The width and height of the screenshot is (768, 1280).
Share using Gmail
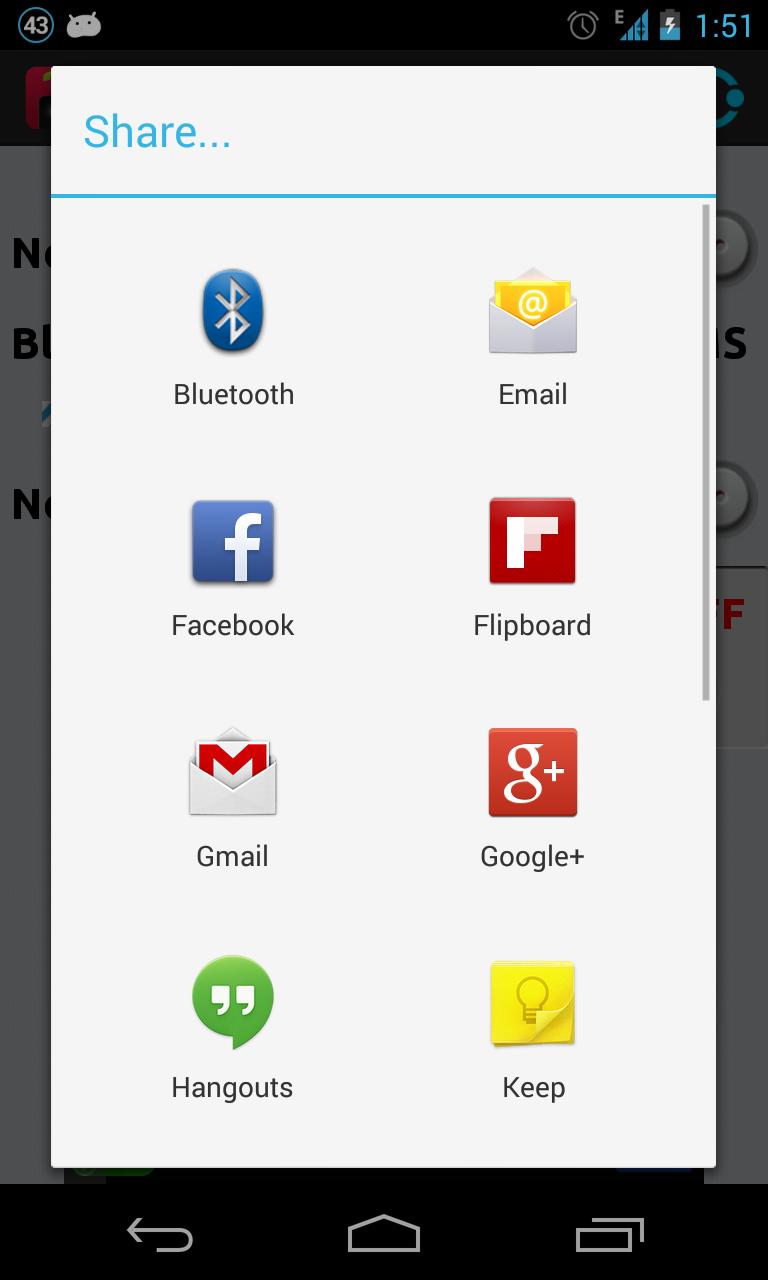232,772
